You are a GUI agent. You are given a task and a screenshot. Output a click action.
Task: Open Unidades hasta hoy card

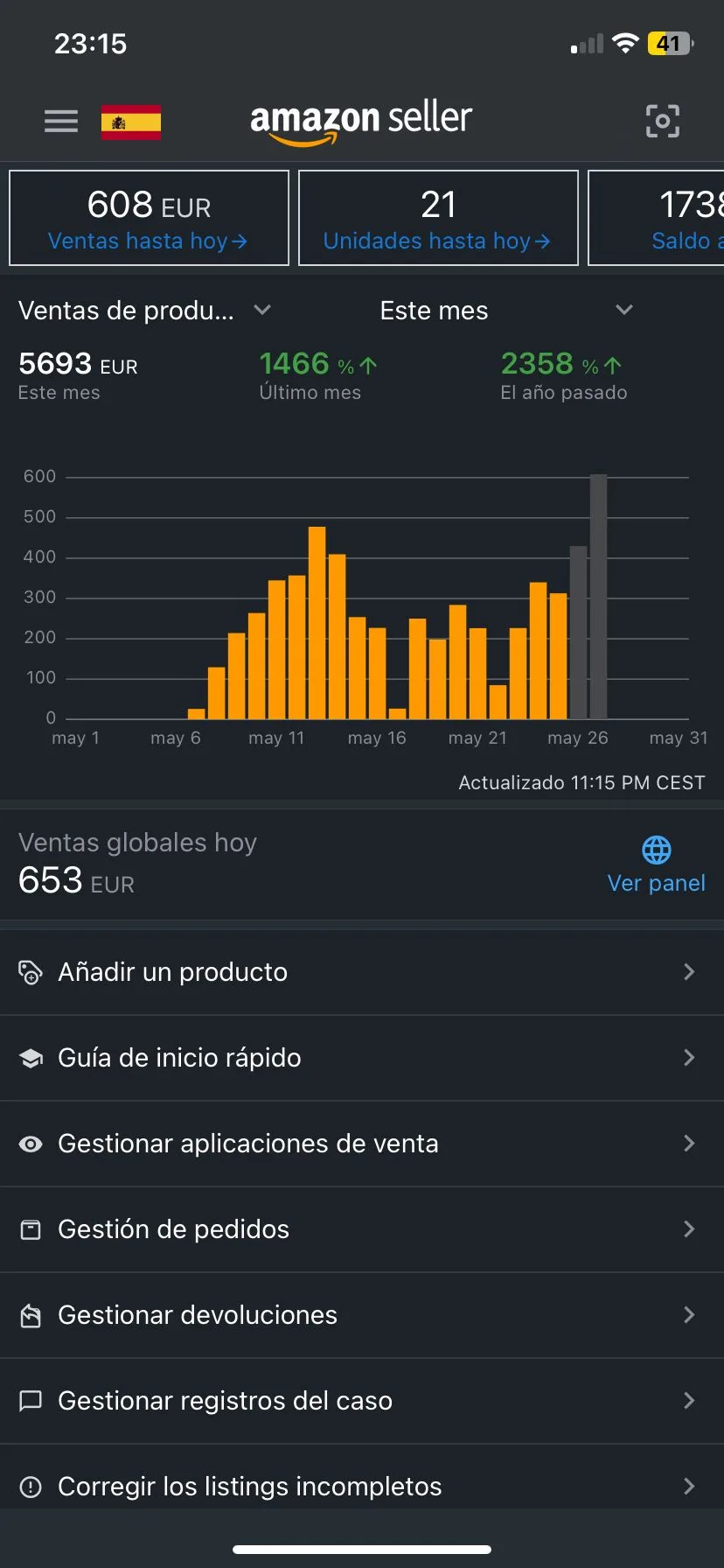pyautogui.click(x=438, y=218)
